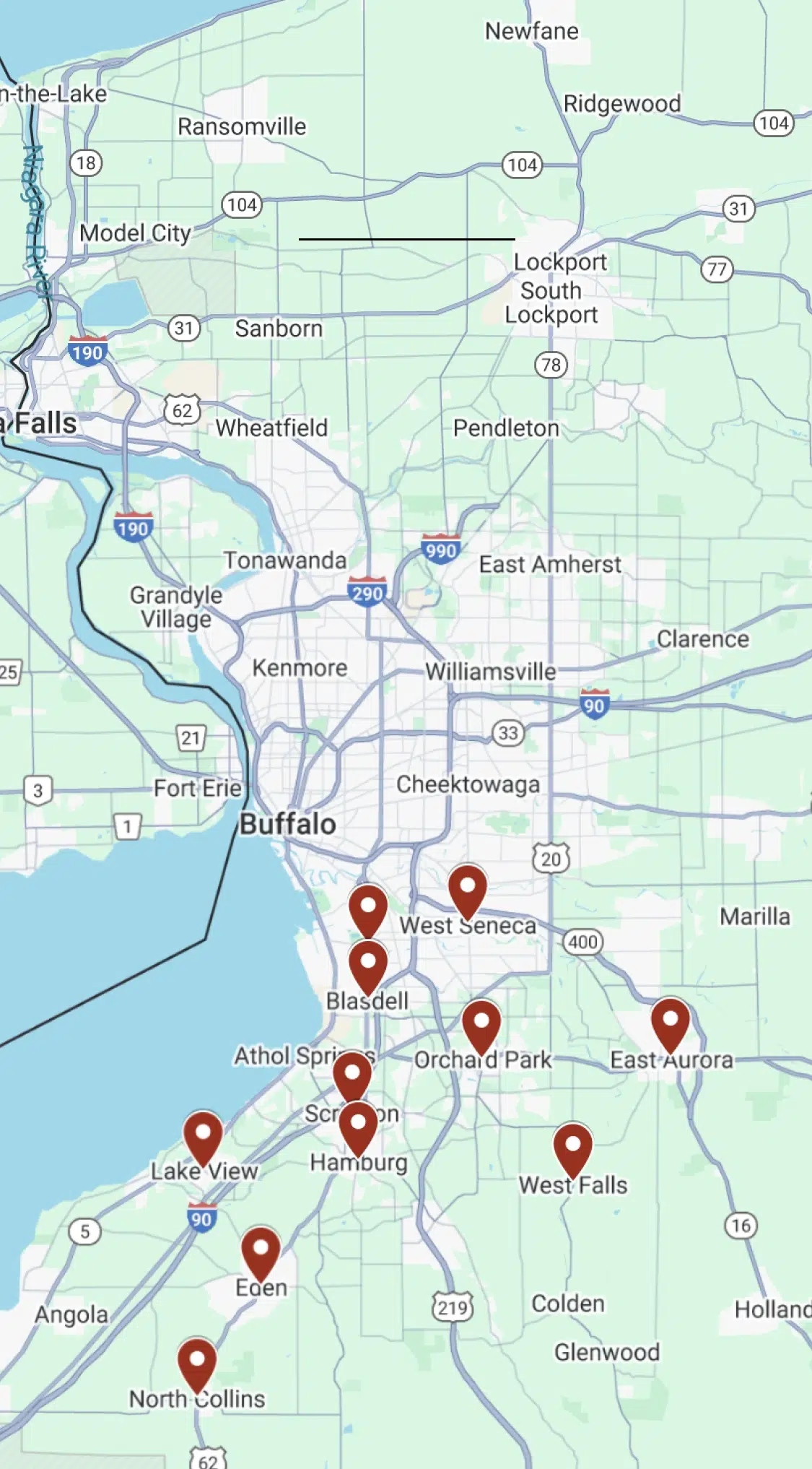Viewport: 812px width, 1469px height.
Task: Tap the pin beside Athol Springs
Action: (x=352, y=1074)
